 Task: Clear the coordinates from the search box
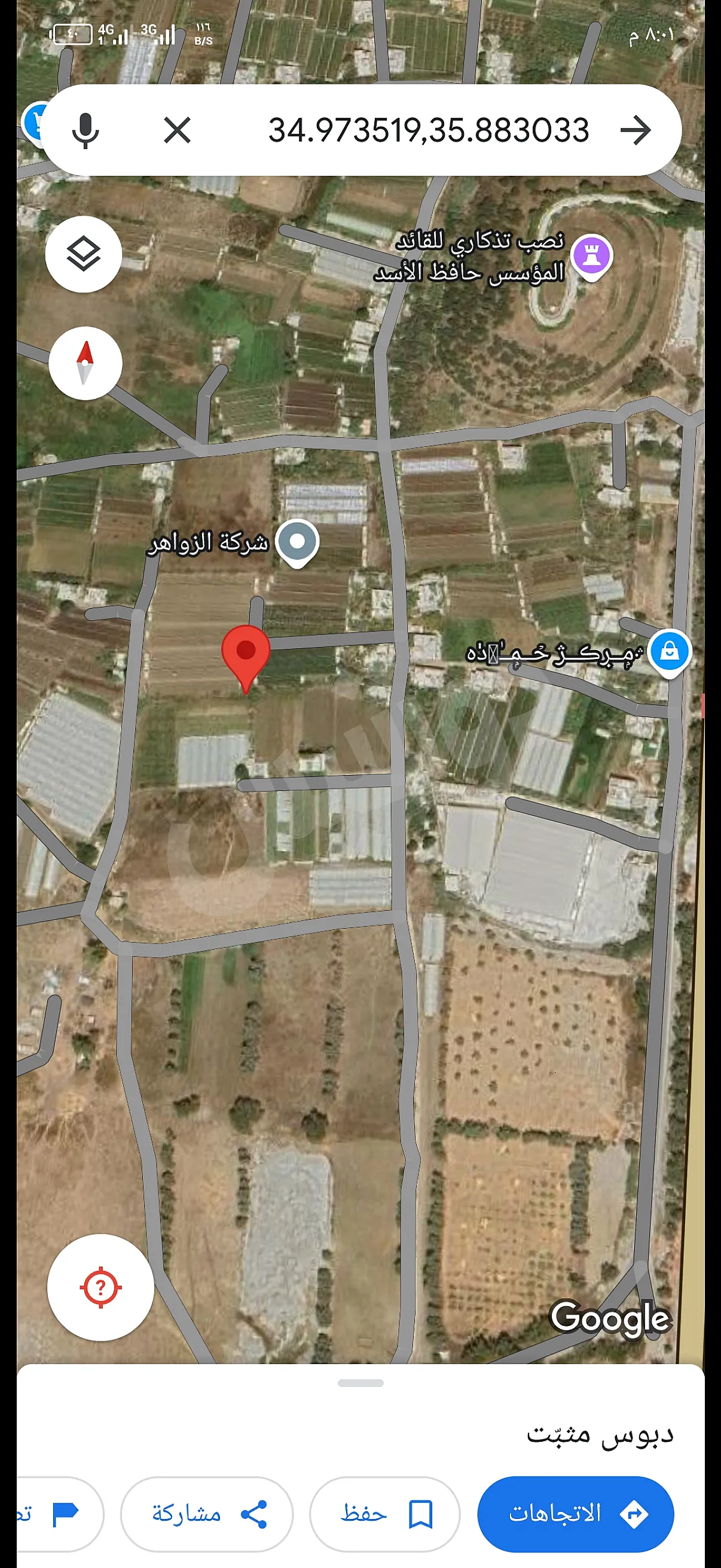coord(177,130)
